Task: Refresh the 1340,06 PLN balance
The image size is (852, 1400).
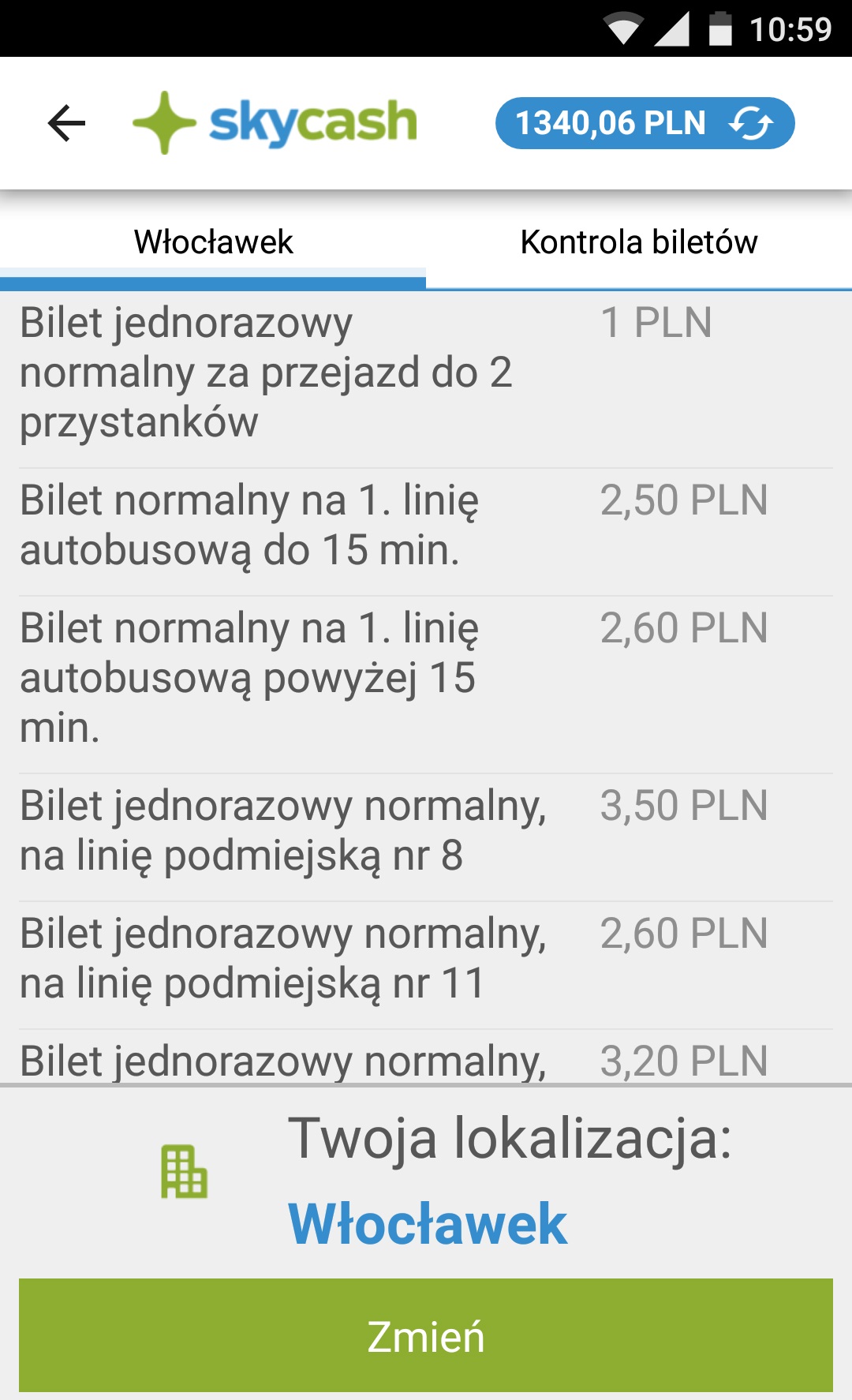Action: tap(645, 123)
